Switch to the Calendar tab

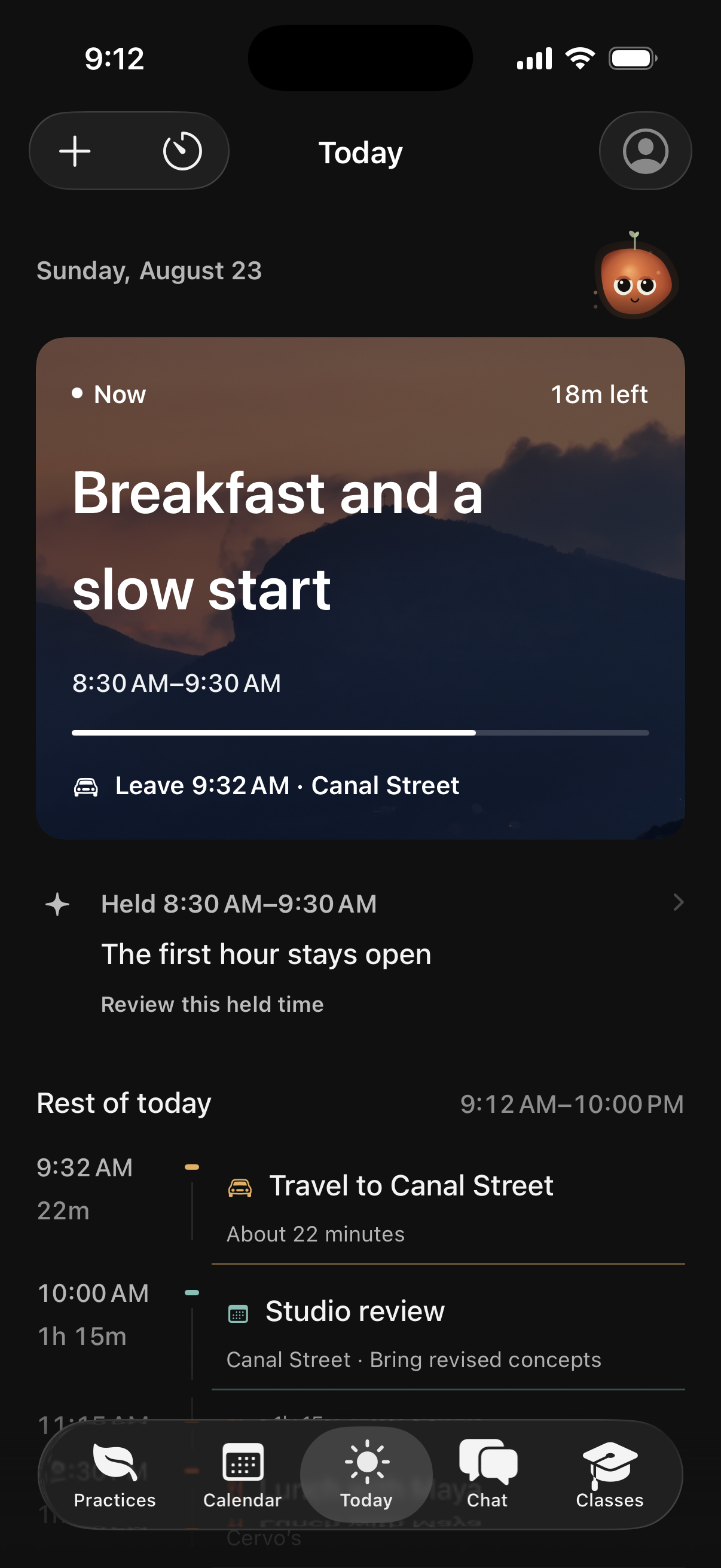(x=242, y=1475)
